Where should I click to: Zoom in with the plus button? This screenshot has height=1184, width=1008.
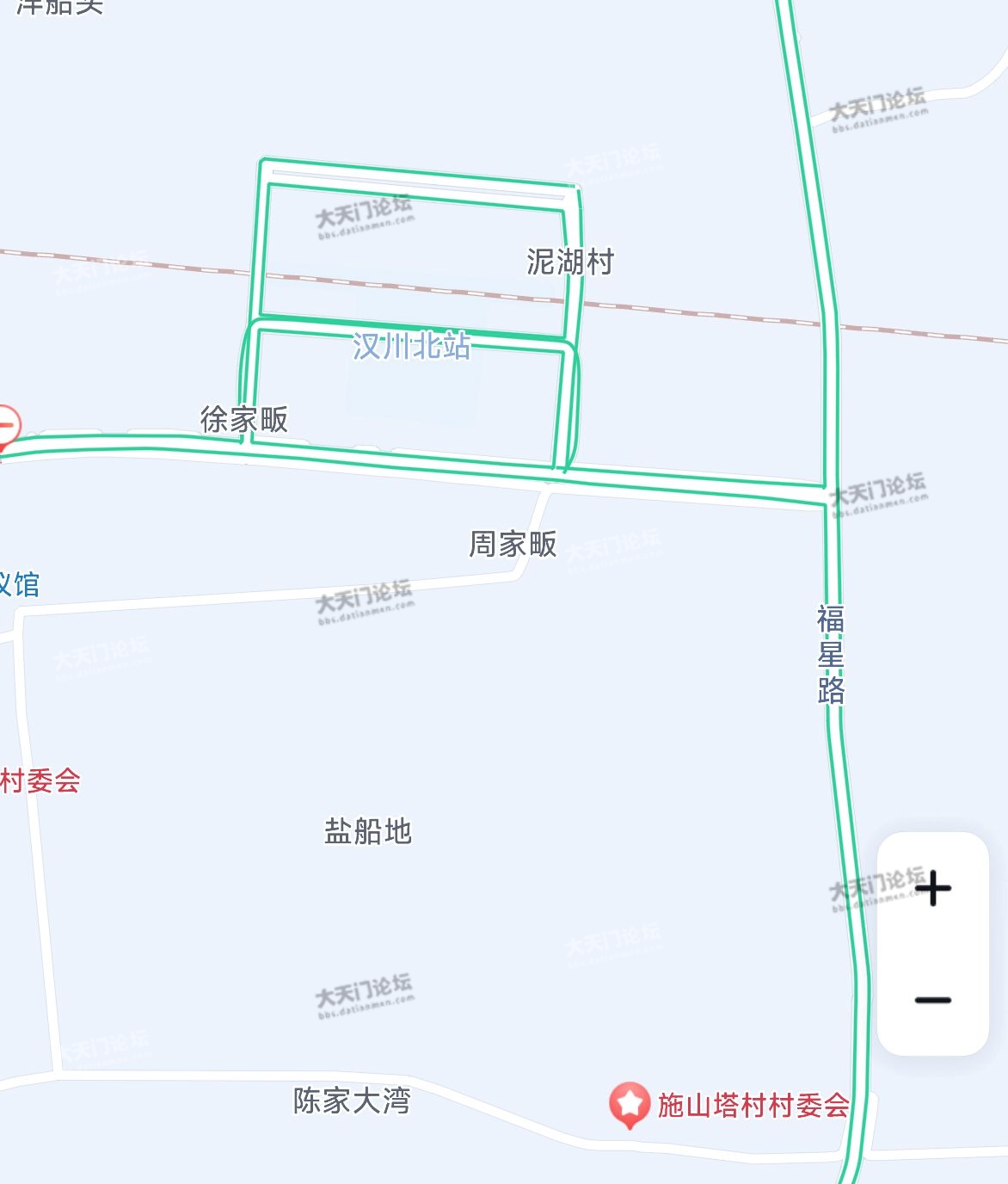pyautogui.click(x=933, y=888)
